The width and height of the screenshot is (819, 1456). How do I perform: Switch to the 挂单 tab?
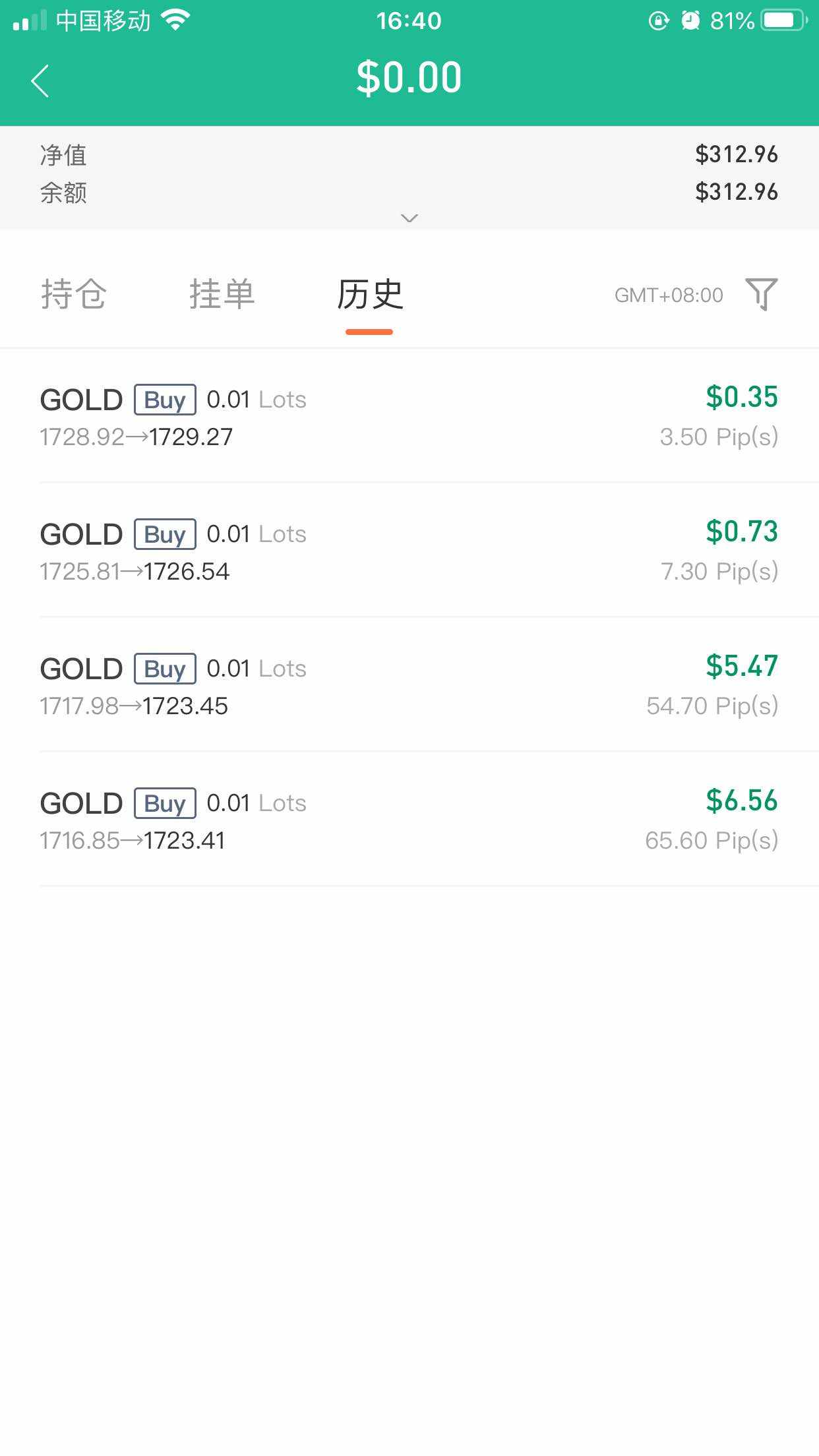click(222, 294)
